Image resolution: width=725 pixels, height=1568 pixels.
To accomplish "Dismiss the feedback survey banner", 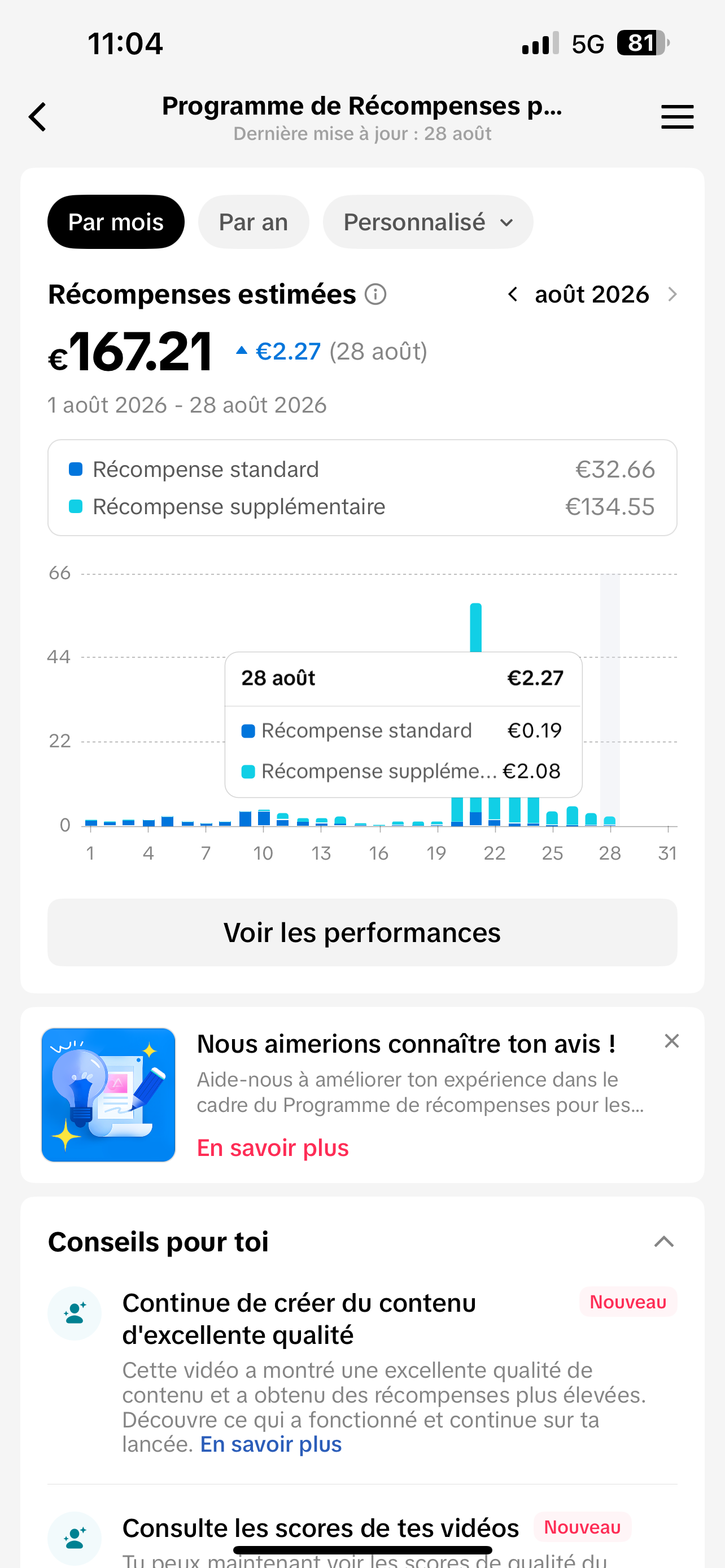I will tap(671, 1041).
